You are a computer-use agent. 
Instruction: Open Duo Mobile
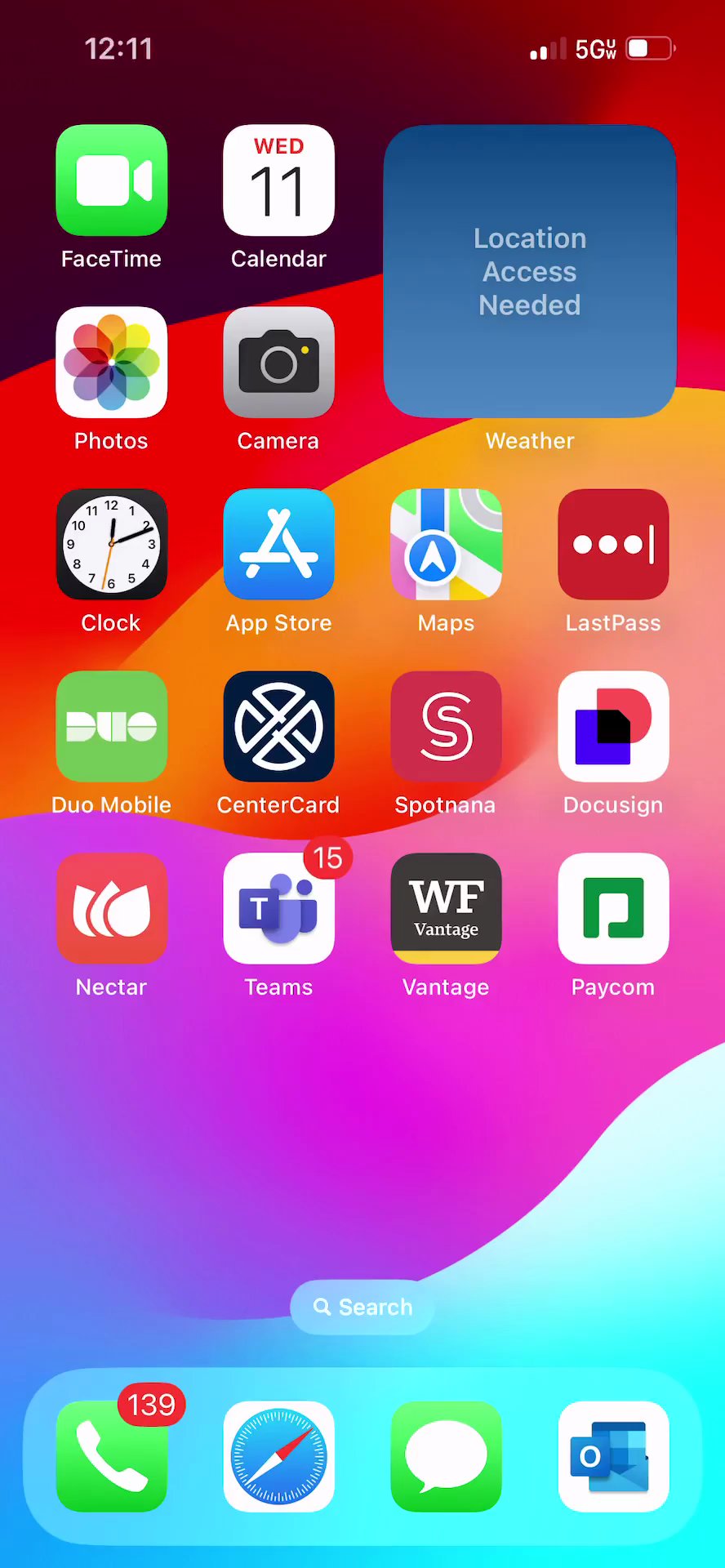112,727
